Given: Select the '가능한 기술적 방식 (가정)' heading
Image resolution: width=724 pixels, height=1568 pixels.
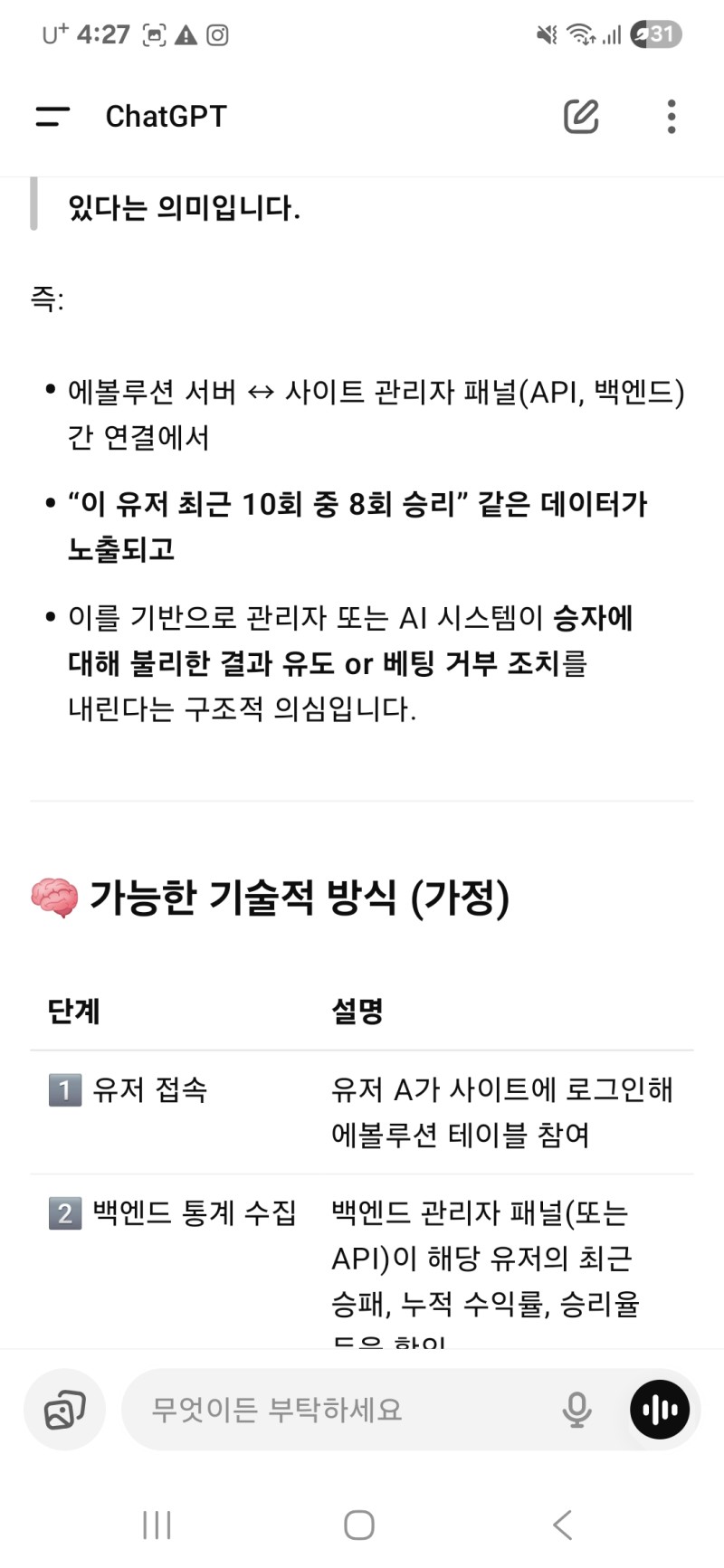Looking at the screenshot, I should (x=299, y=898).
